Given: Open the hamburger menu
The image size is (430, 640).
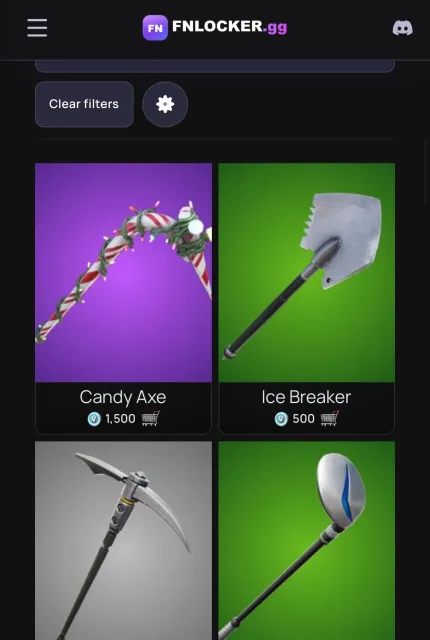Looking at the screenshot, I should click(37, 28).
